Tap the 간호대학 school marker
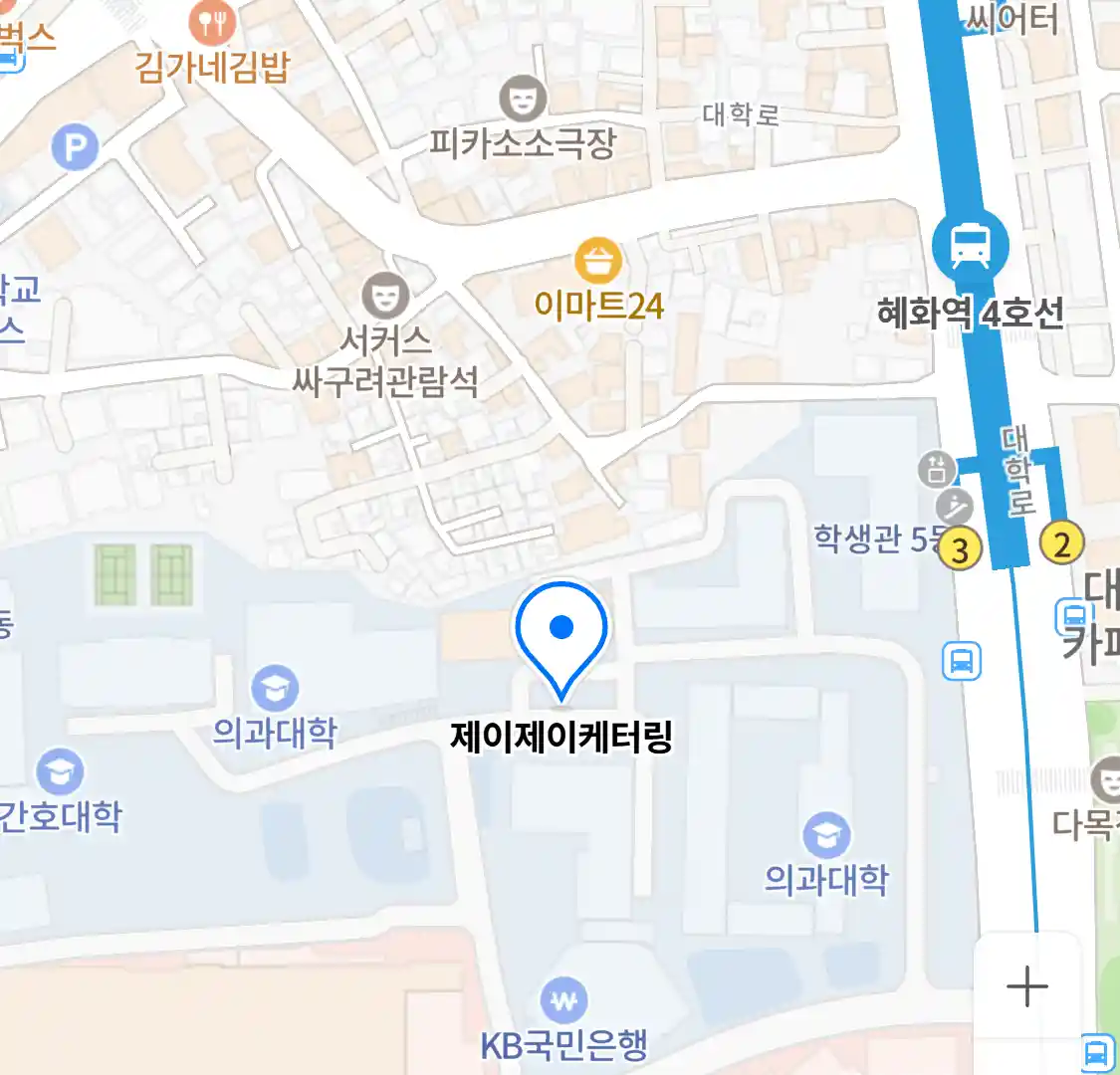Viewport: 1120px width, 1075px height. pos(60,772)
